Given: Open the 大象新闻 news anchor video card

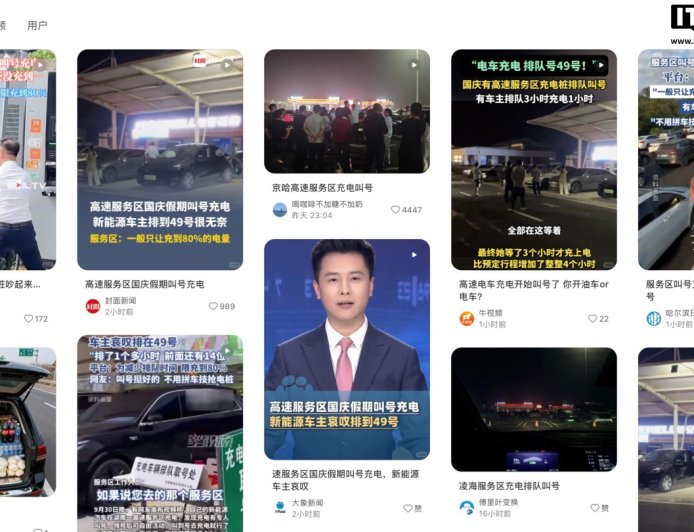Looking at the screenshot, I should click(347, 349).
